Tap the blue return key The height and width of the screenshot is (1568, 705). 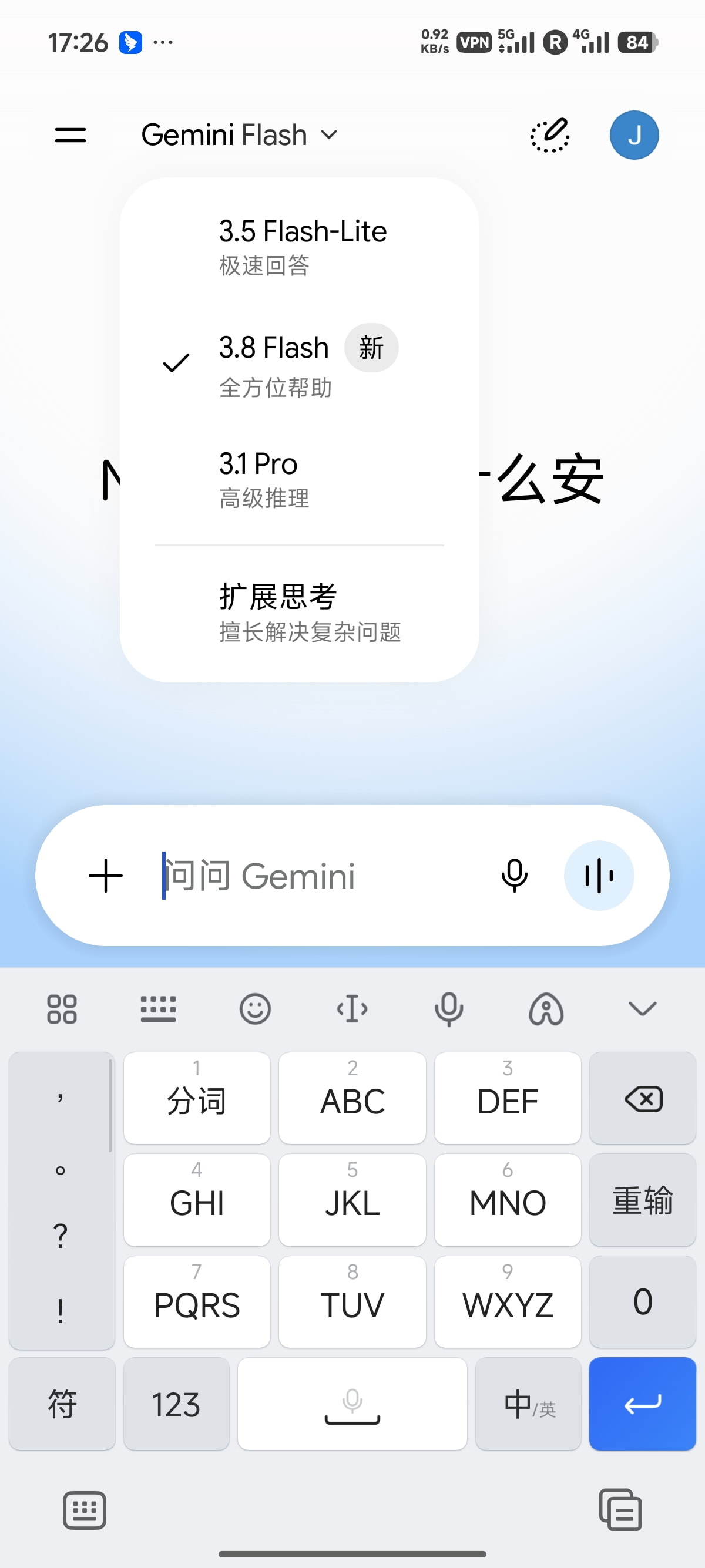[642, 1404]
